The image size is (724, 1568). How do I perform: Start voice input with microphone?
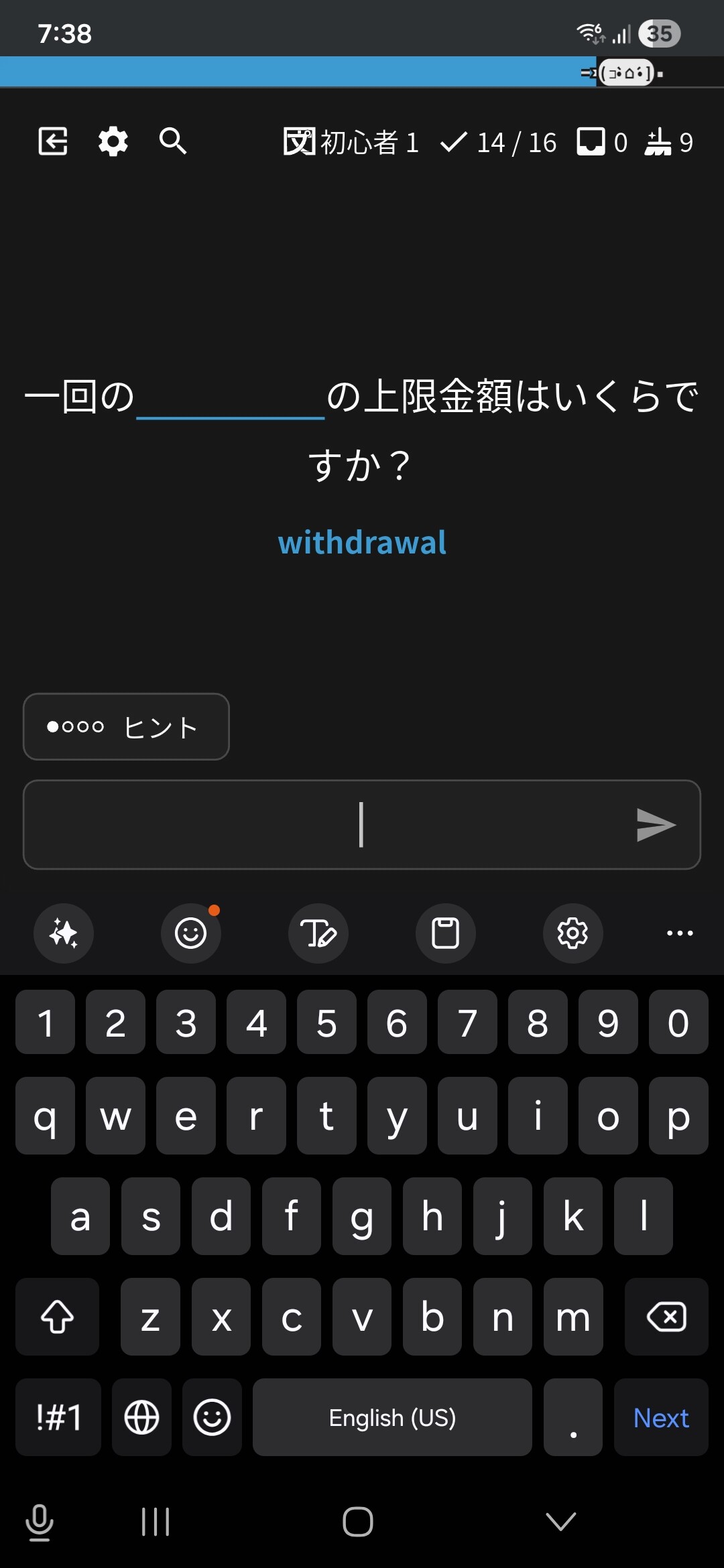click(40, 1522)
